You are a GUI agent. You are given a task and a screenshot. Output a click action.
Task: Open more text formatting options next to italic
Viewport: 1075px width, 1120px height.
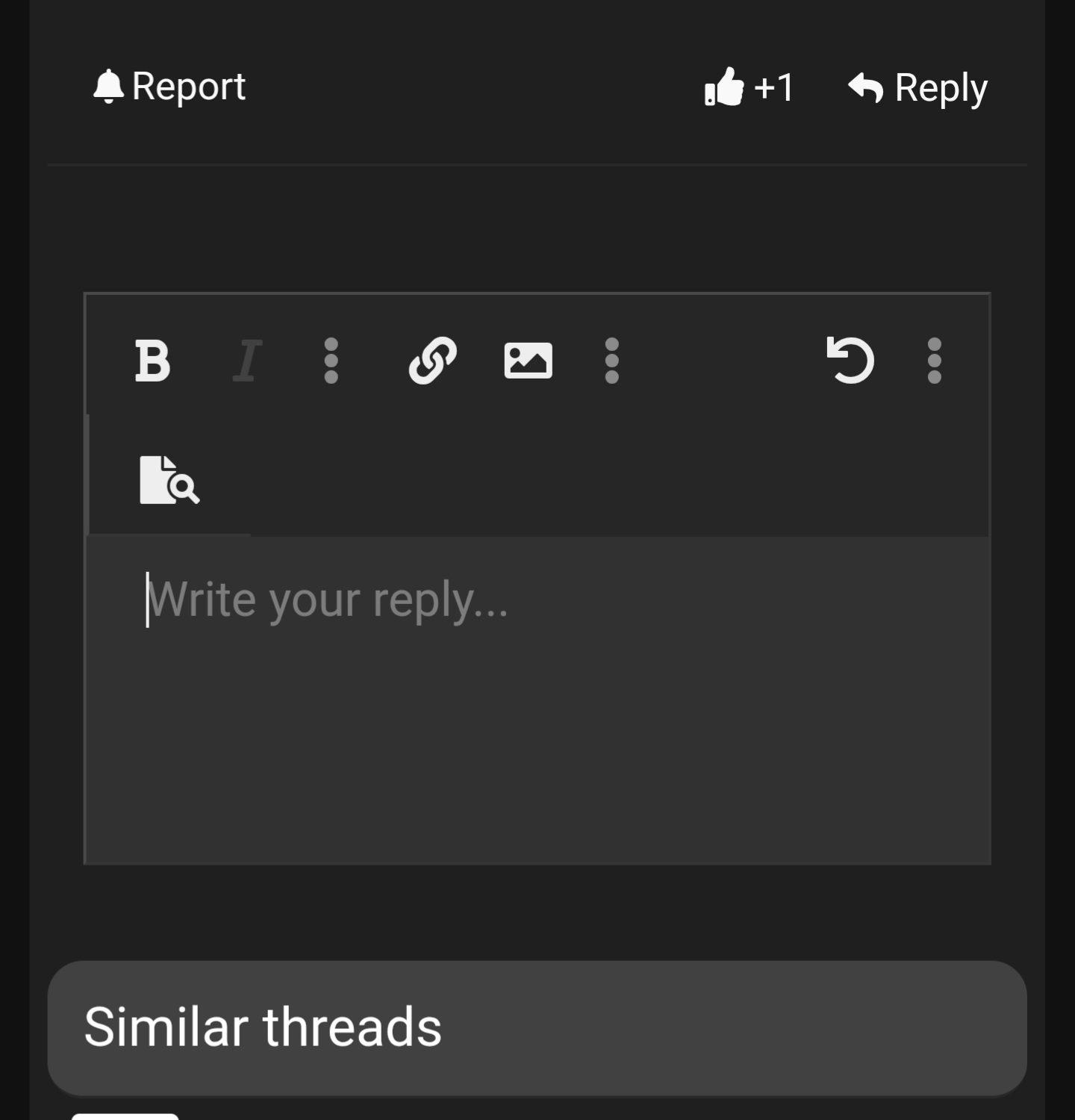coord(331,361)
